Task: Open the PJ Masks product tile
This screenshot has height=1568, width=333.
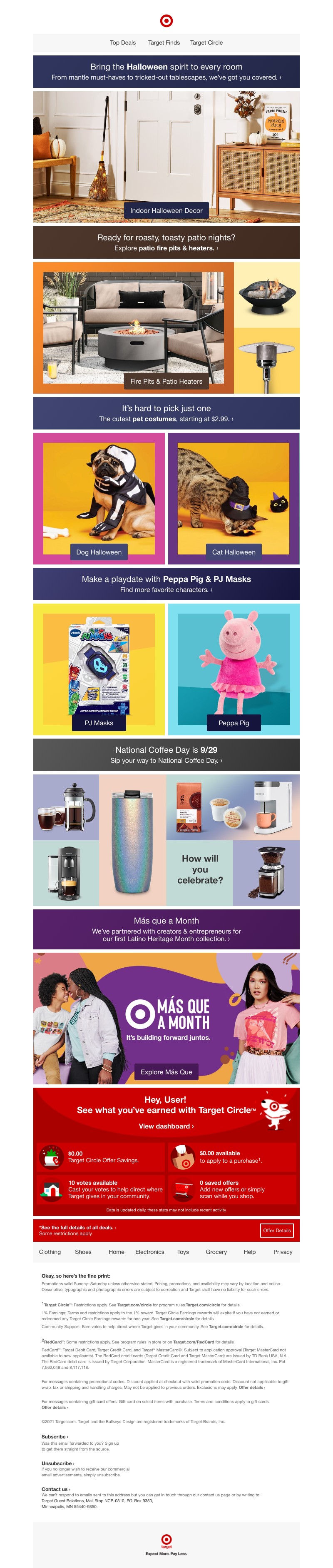Action: (x=98, y=722)
